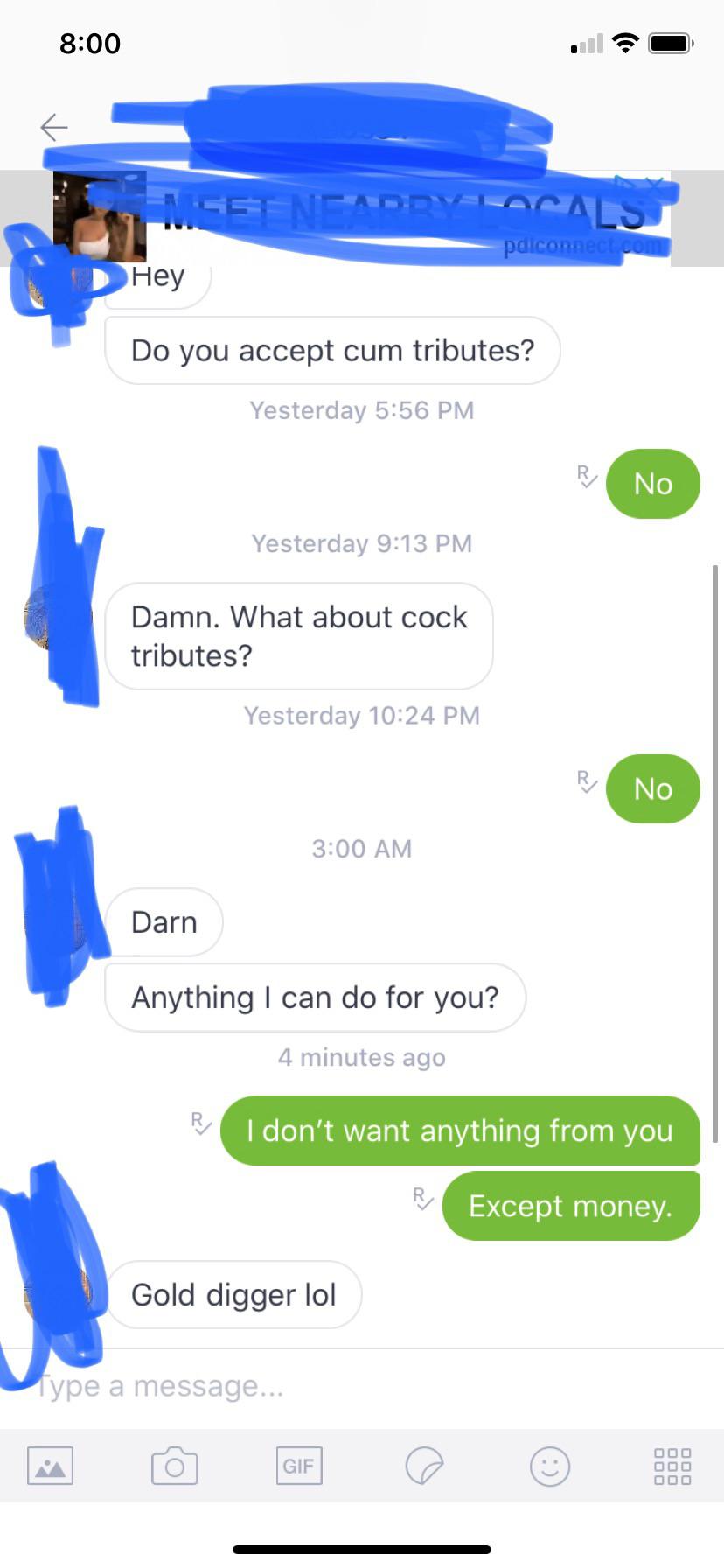This screenshot has height=1568, width=724.
Task: Tap the back arrow to exit conversation
Action: (54, 126)
